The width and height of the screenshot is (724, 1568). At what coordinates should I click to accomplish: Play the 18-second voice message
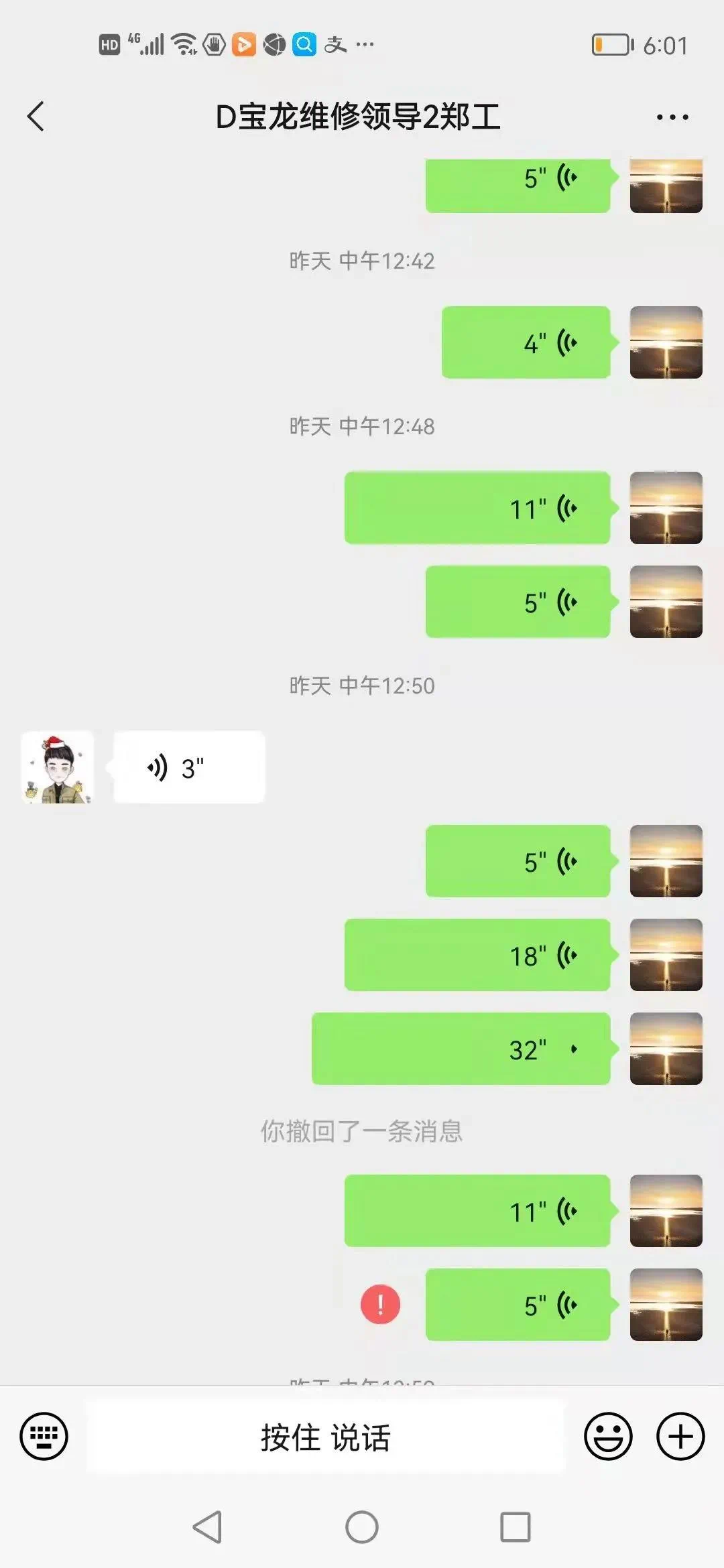[477, 955]
